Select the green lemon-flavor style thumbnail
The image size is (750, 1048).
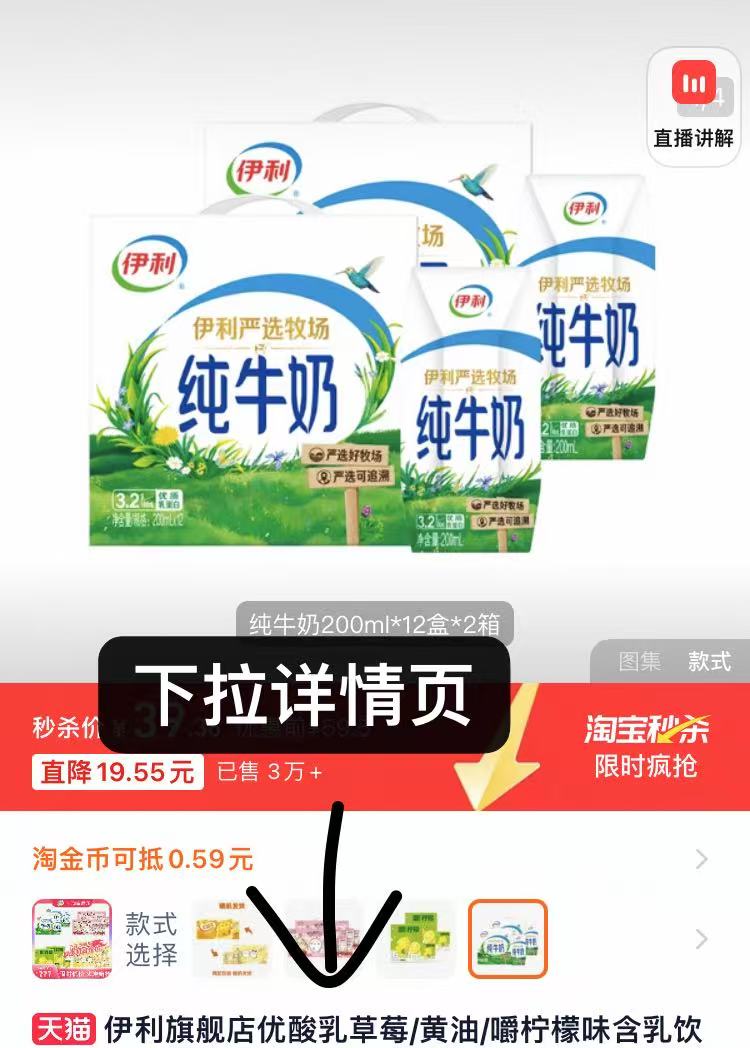416,939
